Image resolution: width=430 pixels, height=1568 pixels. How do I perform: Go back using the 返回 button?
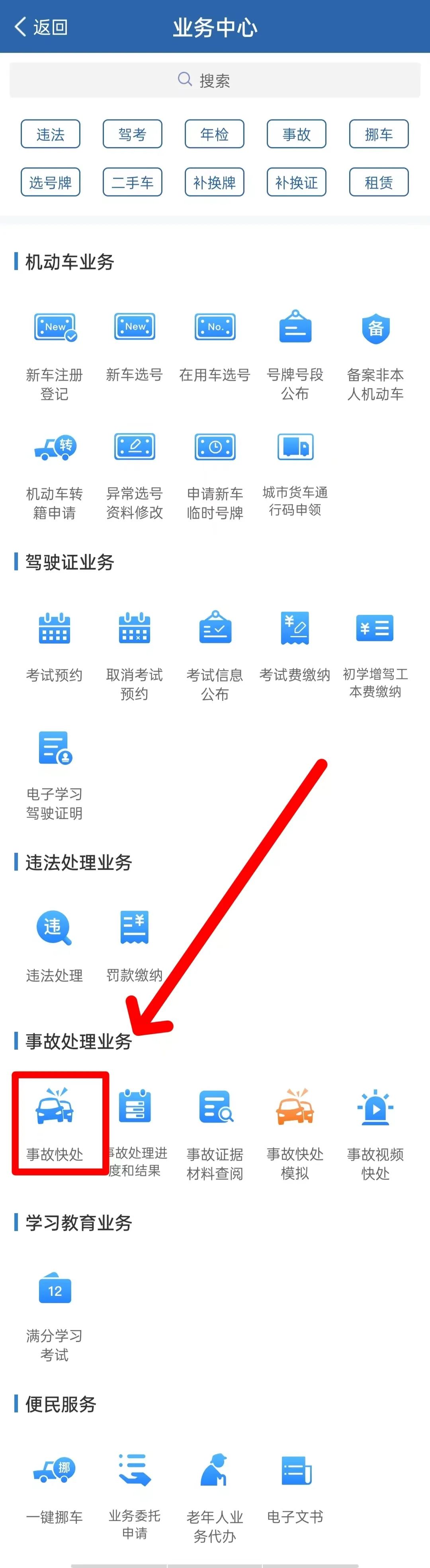point(41,27)
